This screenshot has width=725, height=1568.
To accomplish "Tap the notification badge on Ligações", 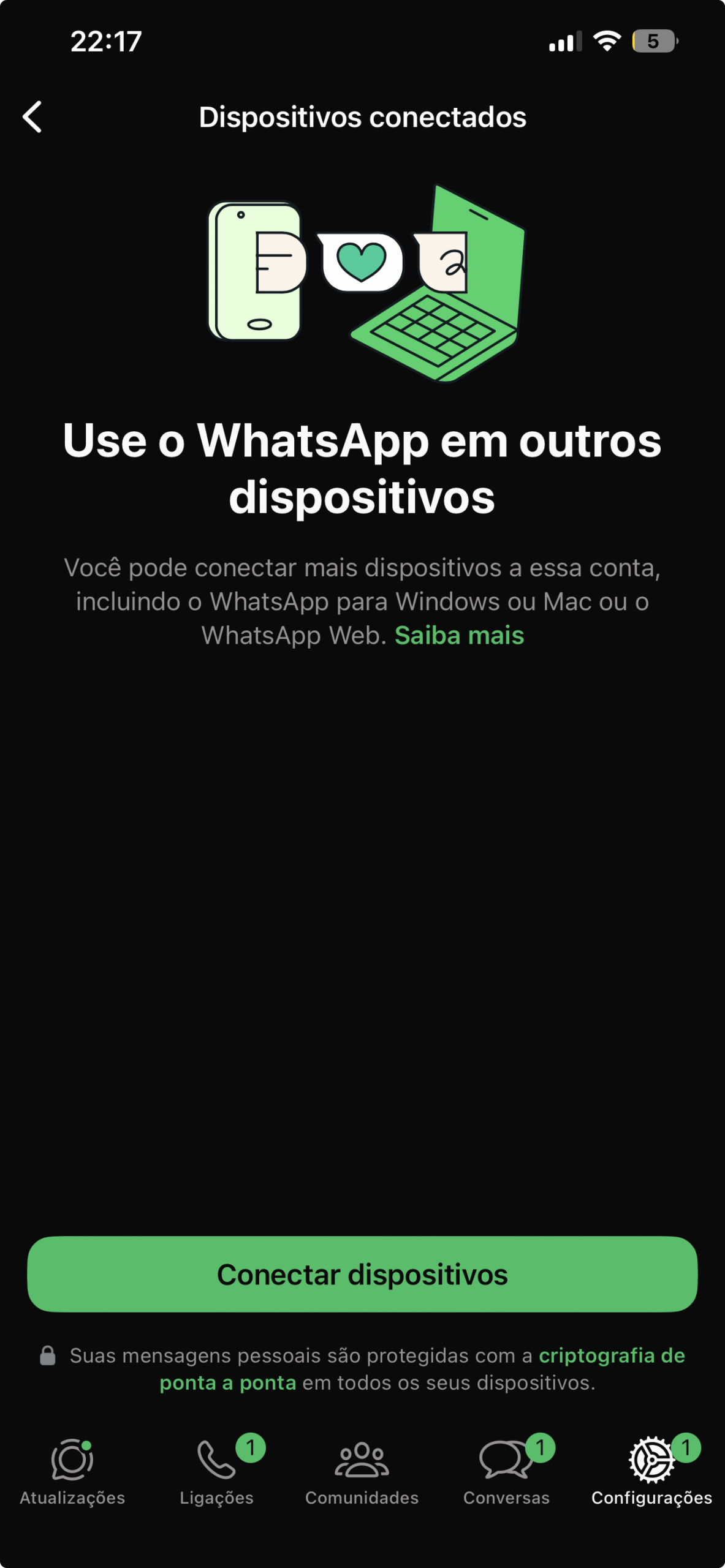I will pos(252,1447).
